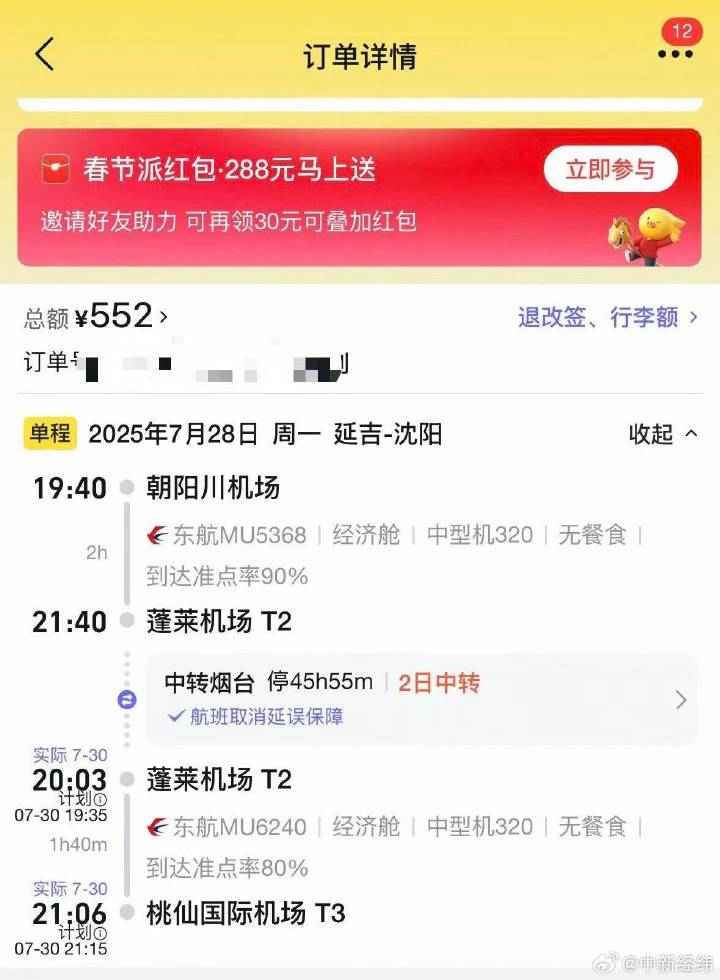Select the 单程 trip type label

49,433
